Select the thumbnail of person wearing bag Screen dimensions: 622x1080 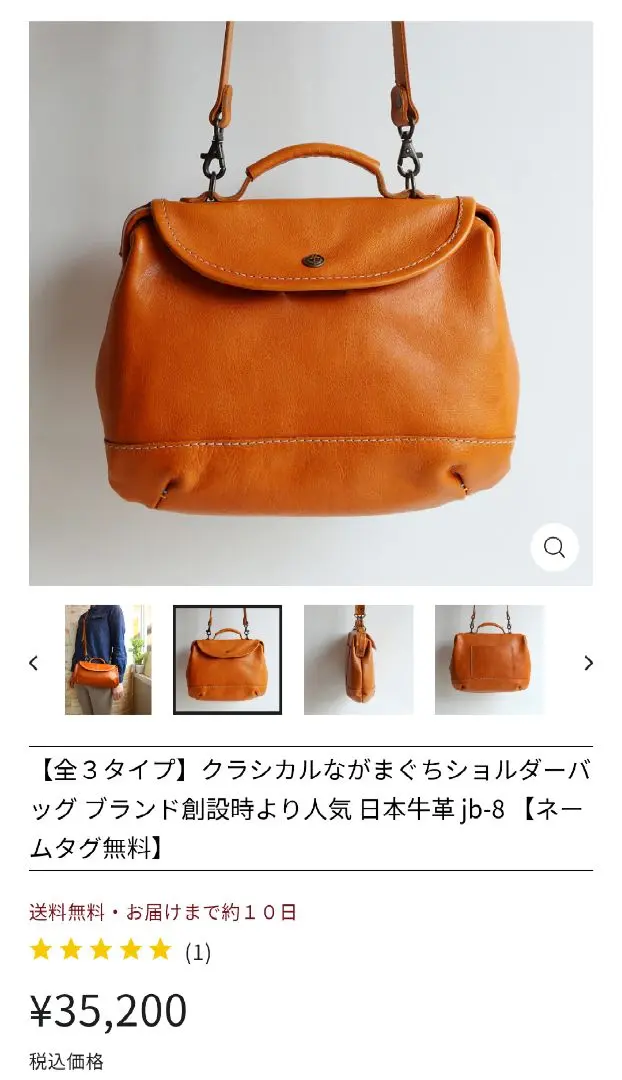(108, 660)
